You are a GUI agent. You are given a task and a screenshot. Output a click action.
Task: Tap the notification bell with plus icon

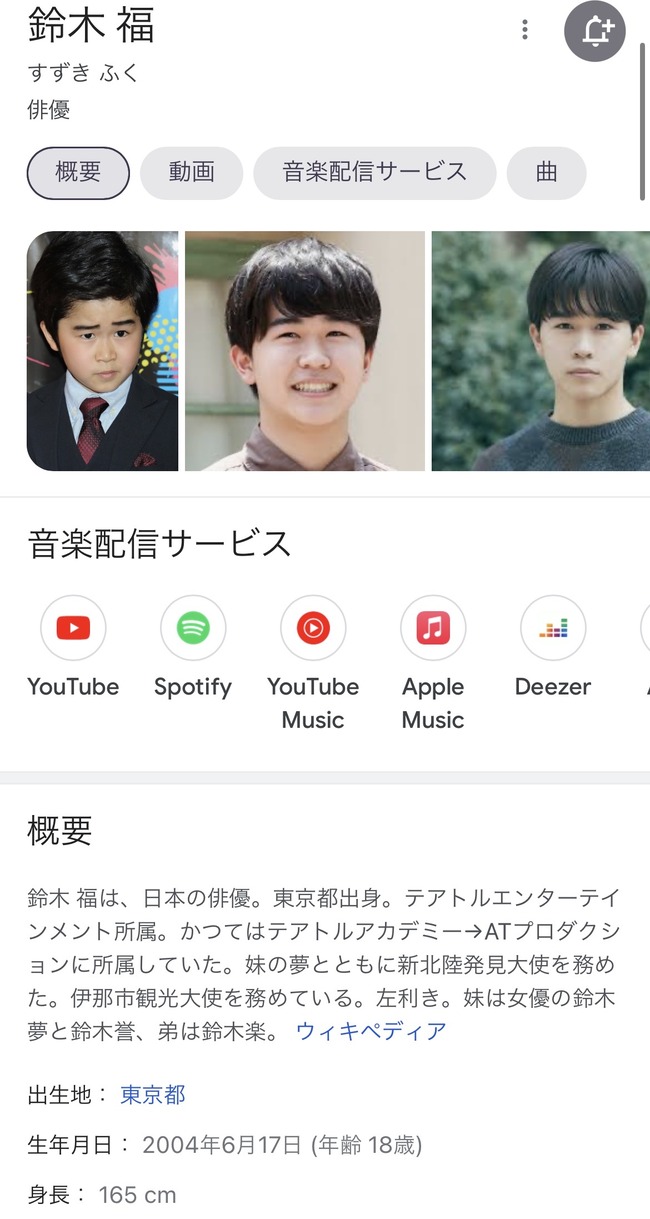(595, 31)
